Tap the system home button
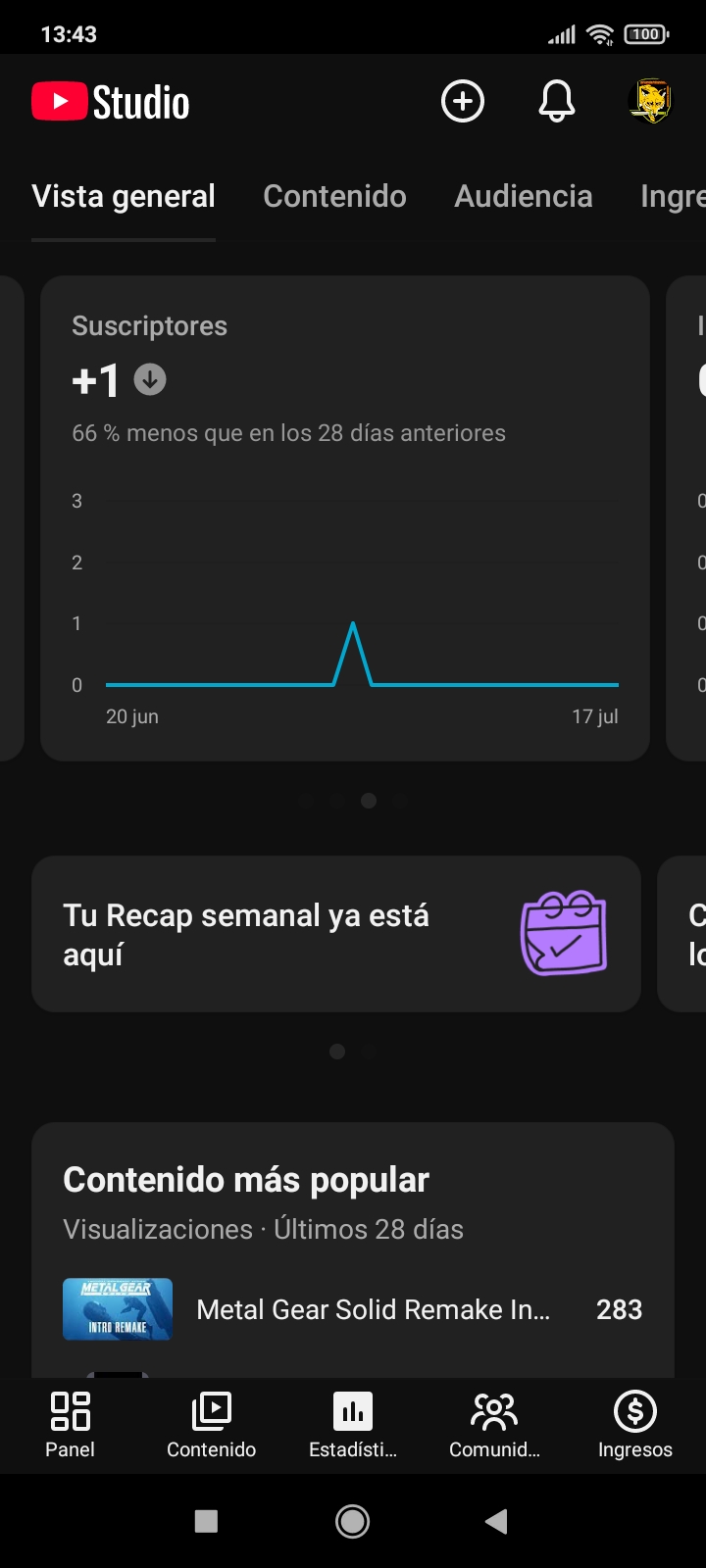This screenshot has height=1568, width=706. [353, 1521]
